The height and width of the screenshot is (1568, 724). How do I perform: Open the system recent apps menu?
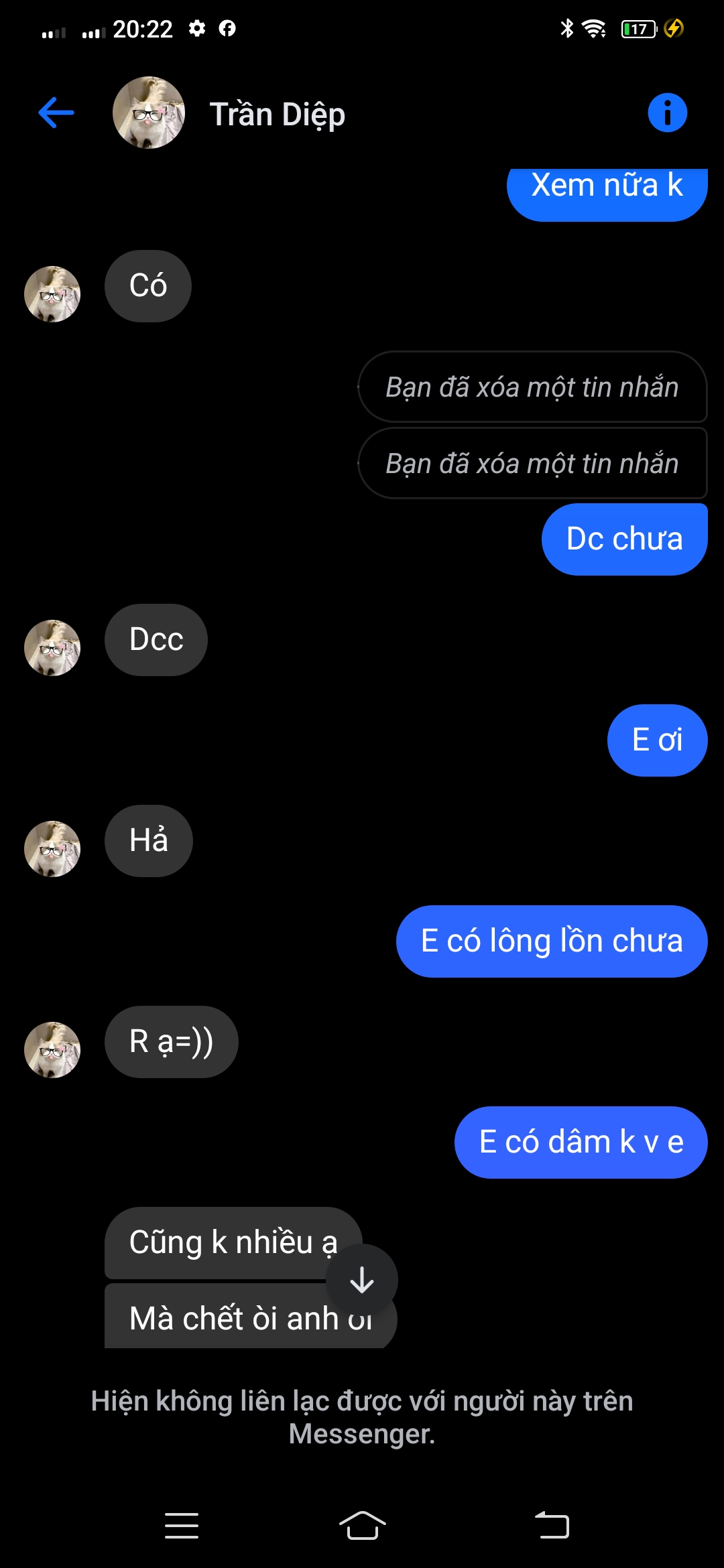(x=182, y=1526)
